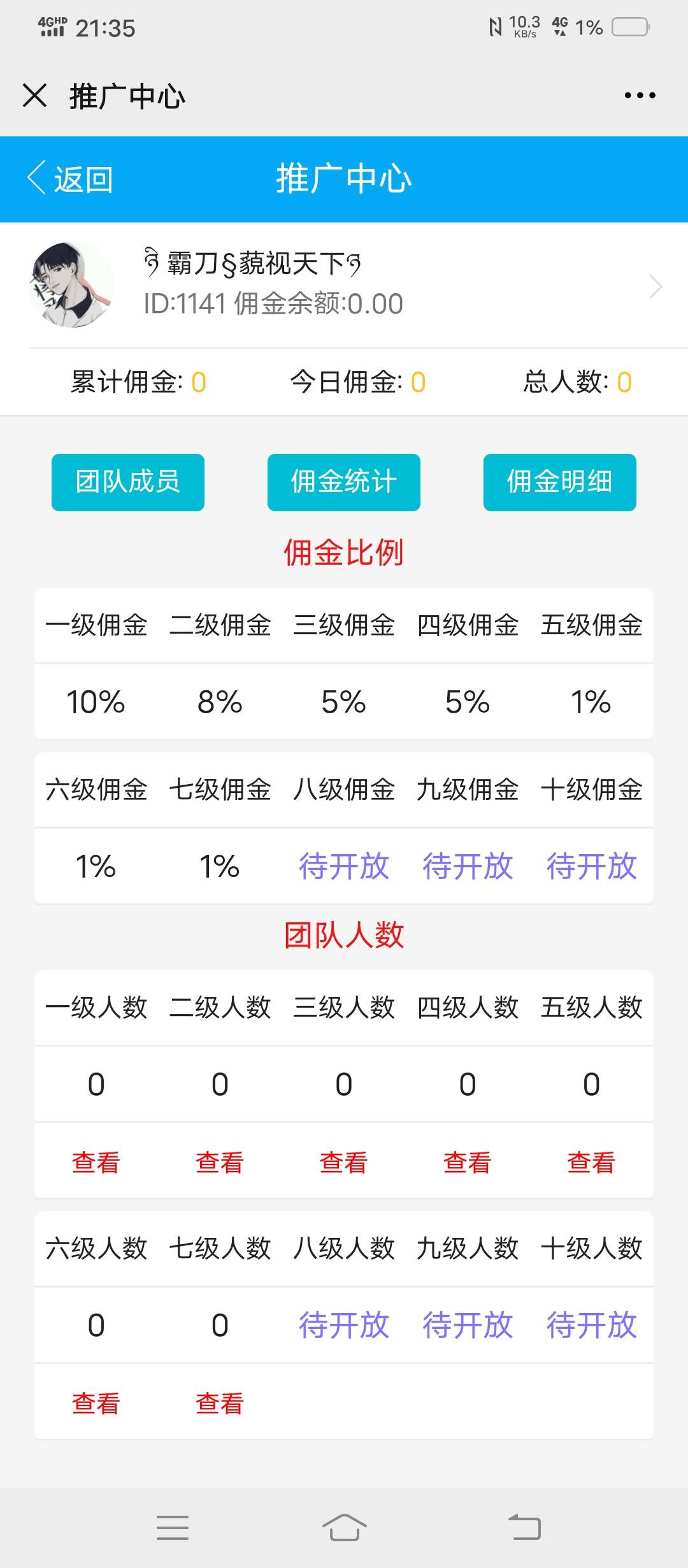
Task: Close the 推广中心 webview page
Action: point(35,96)
